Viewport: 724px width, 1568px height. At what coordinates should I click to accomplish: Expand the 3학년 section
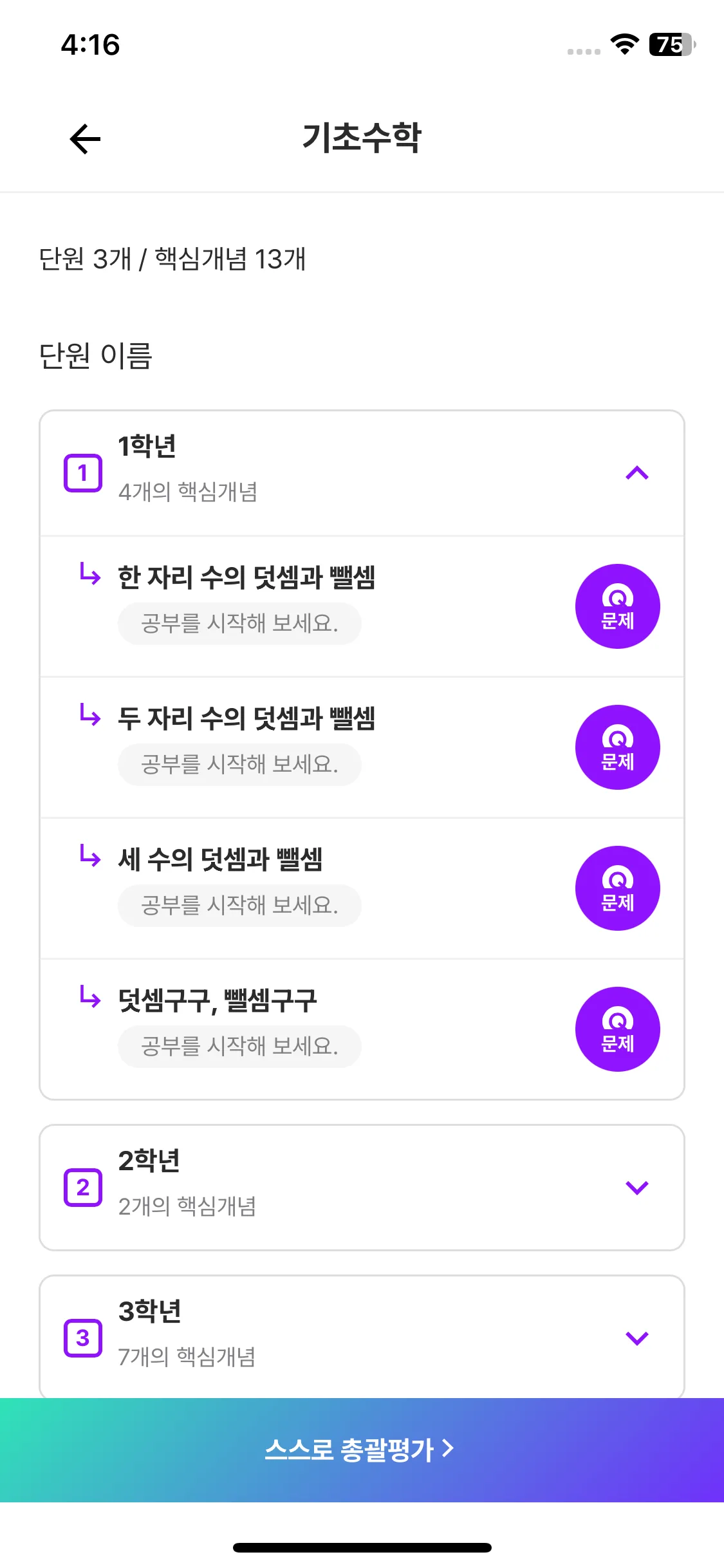click(638, 1338)
